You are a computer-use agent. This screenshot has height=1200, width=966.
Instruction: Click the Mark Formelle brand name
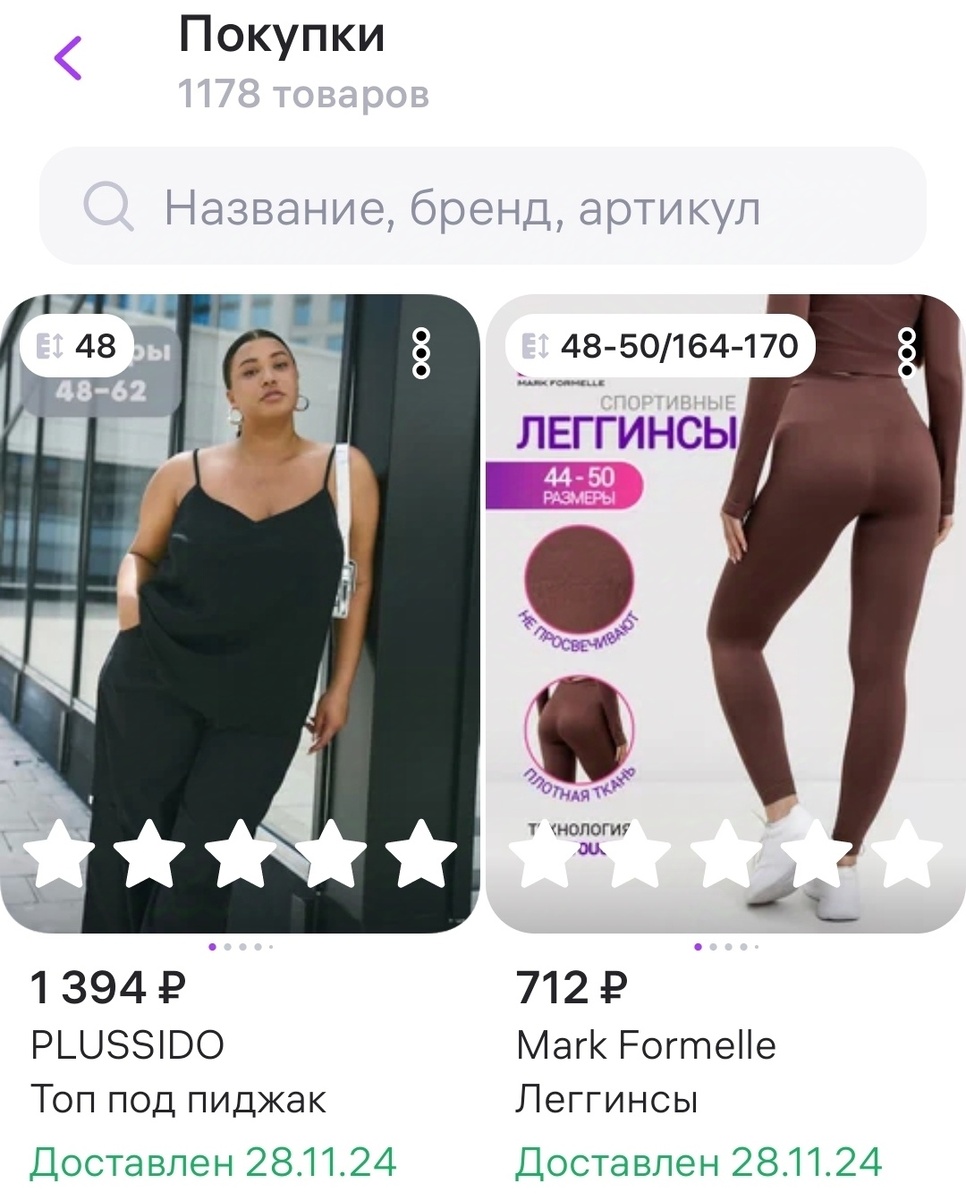(646, 1045)
